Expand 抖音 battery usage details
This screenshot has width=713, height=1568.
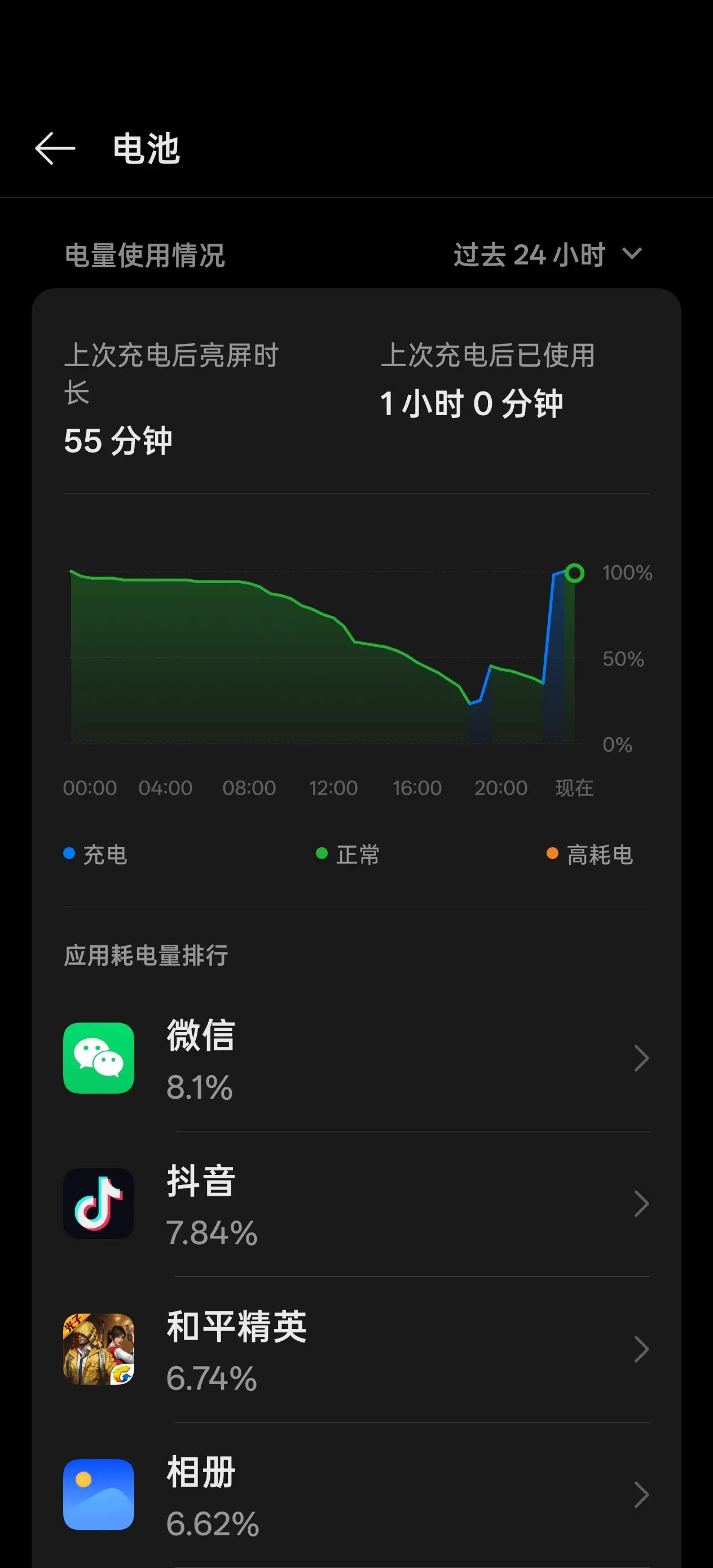point(642,1204)
